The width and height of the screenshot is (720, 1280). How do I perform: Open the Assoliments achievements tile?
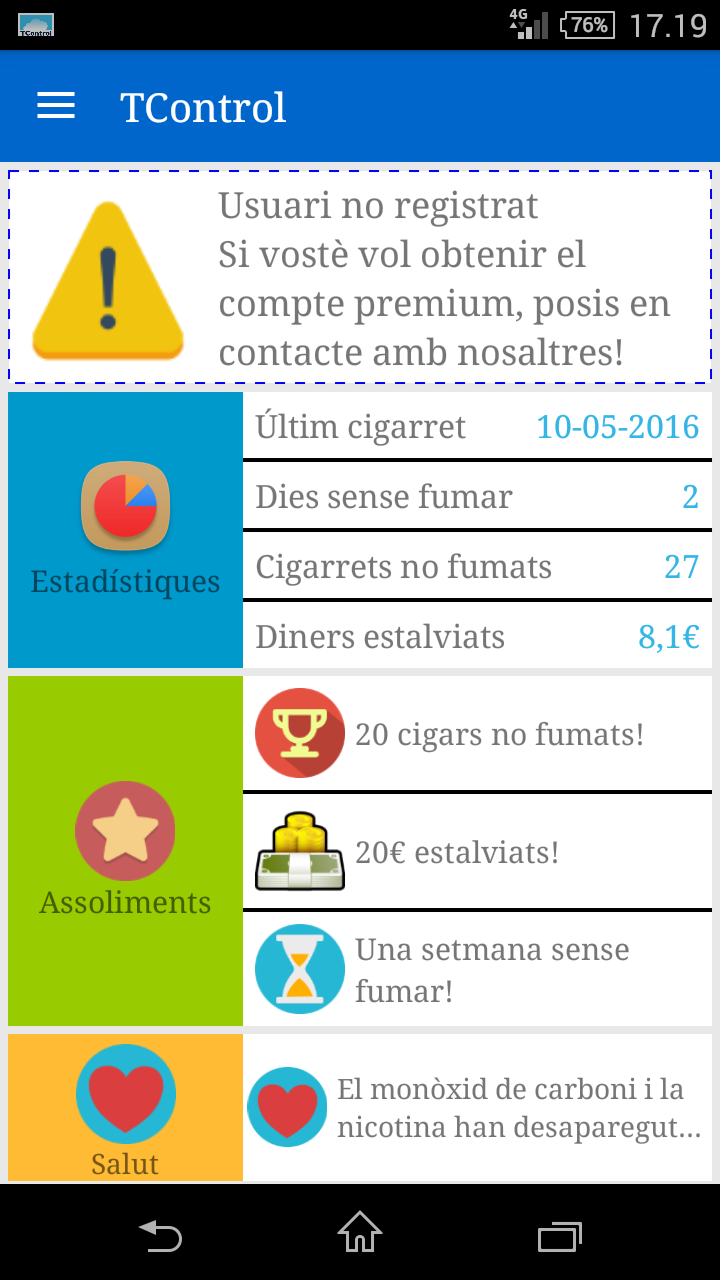125,850
